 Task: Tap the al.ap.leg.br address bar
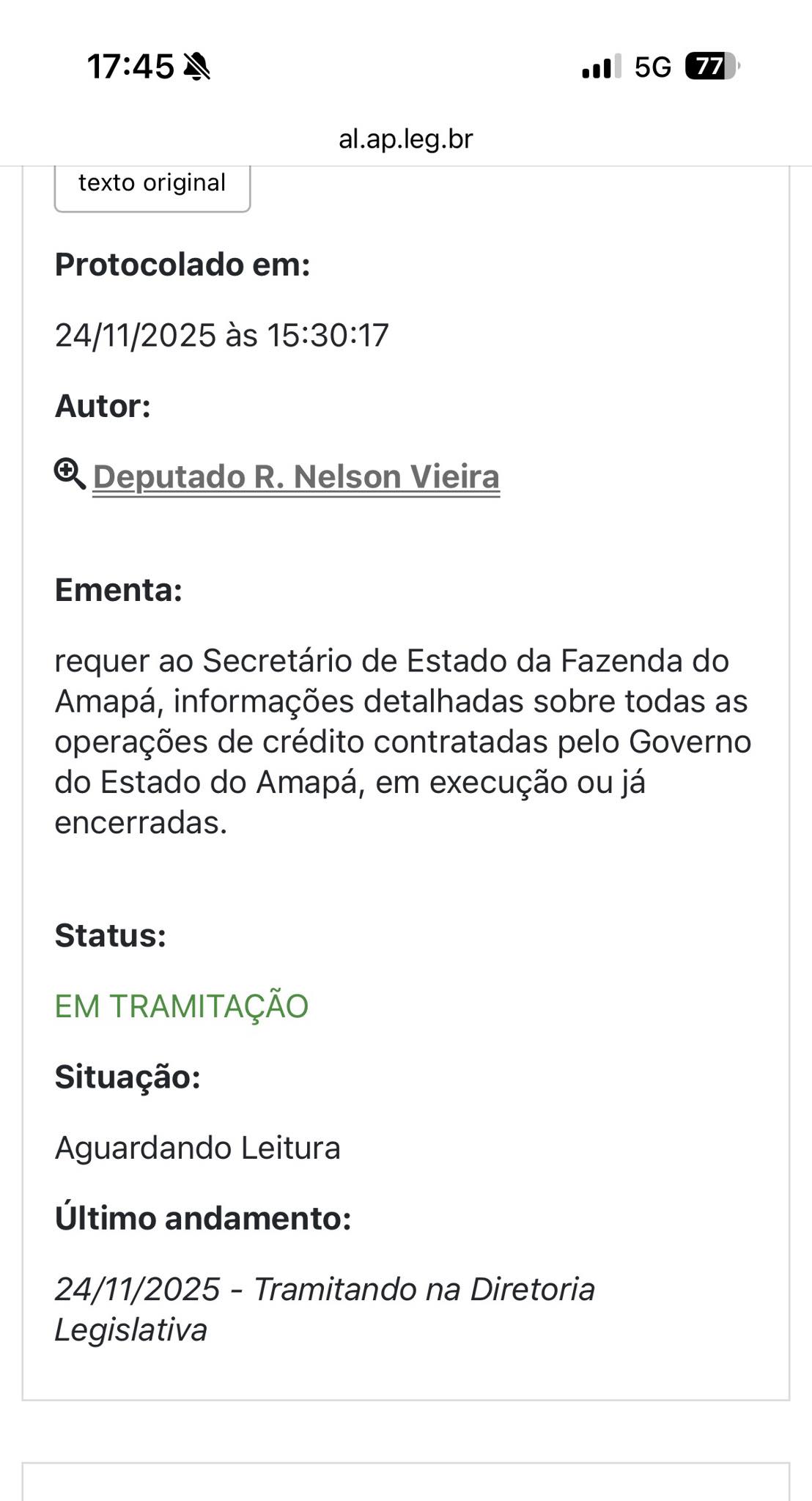405,139
